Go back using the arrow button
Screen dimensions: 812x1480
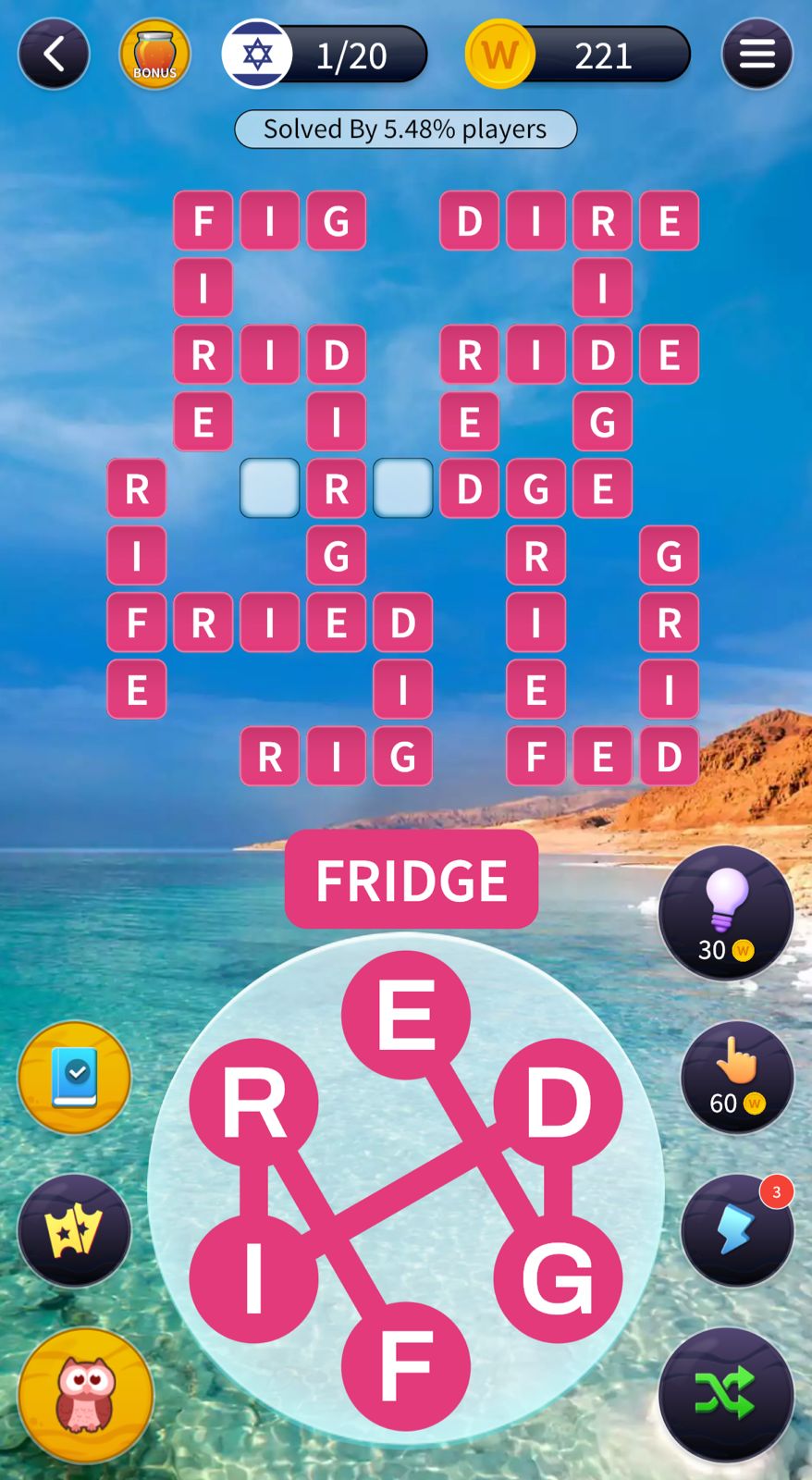(x=54, y=55)
